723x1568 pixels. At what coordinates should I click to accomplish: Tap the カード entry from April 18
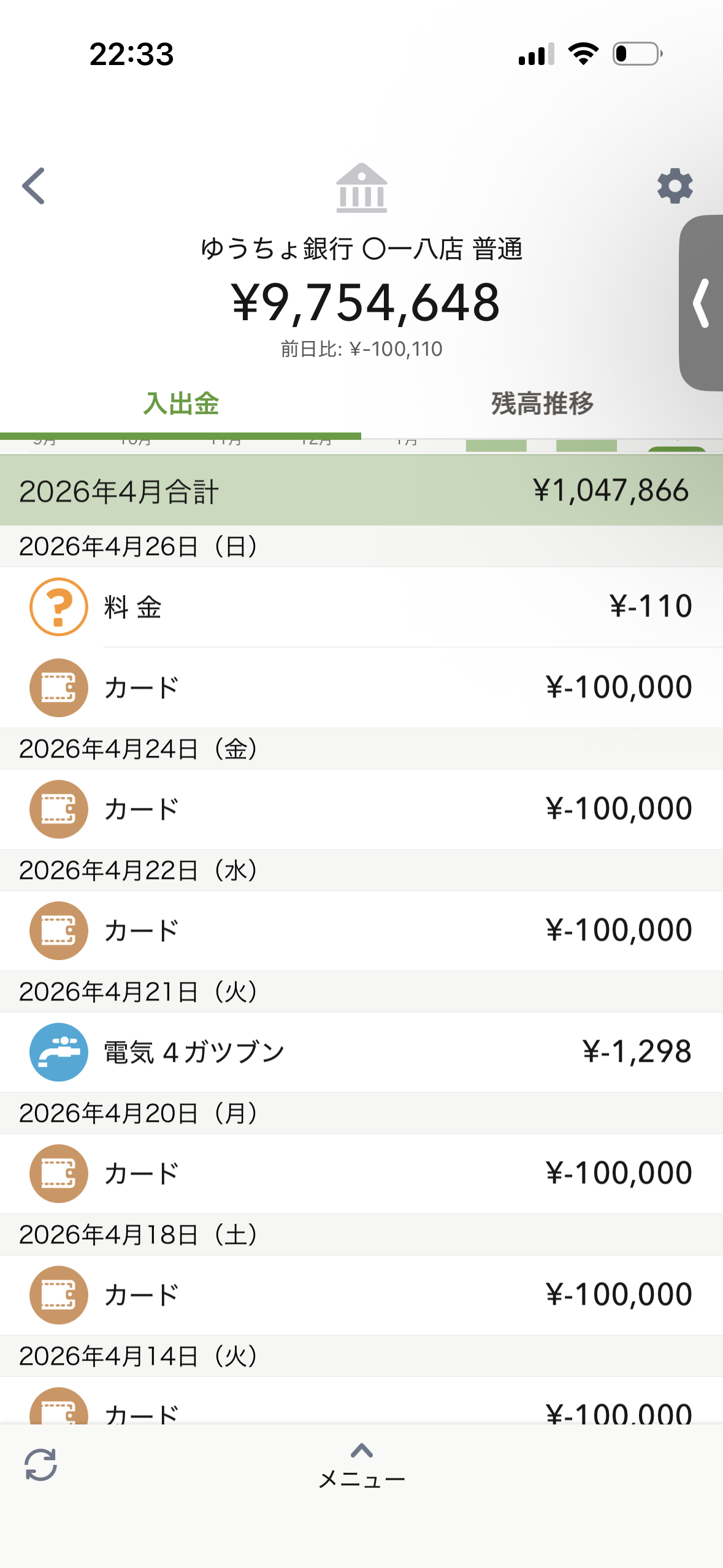pyautogui.click(x=361, y=1295)
